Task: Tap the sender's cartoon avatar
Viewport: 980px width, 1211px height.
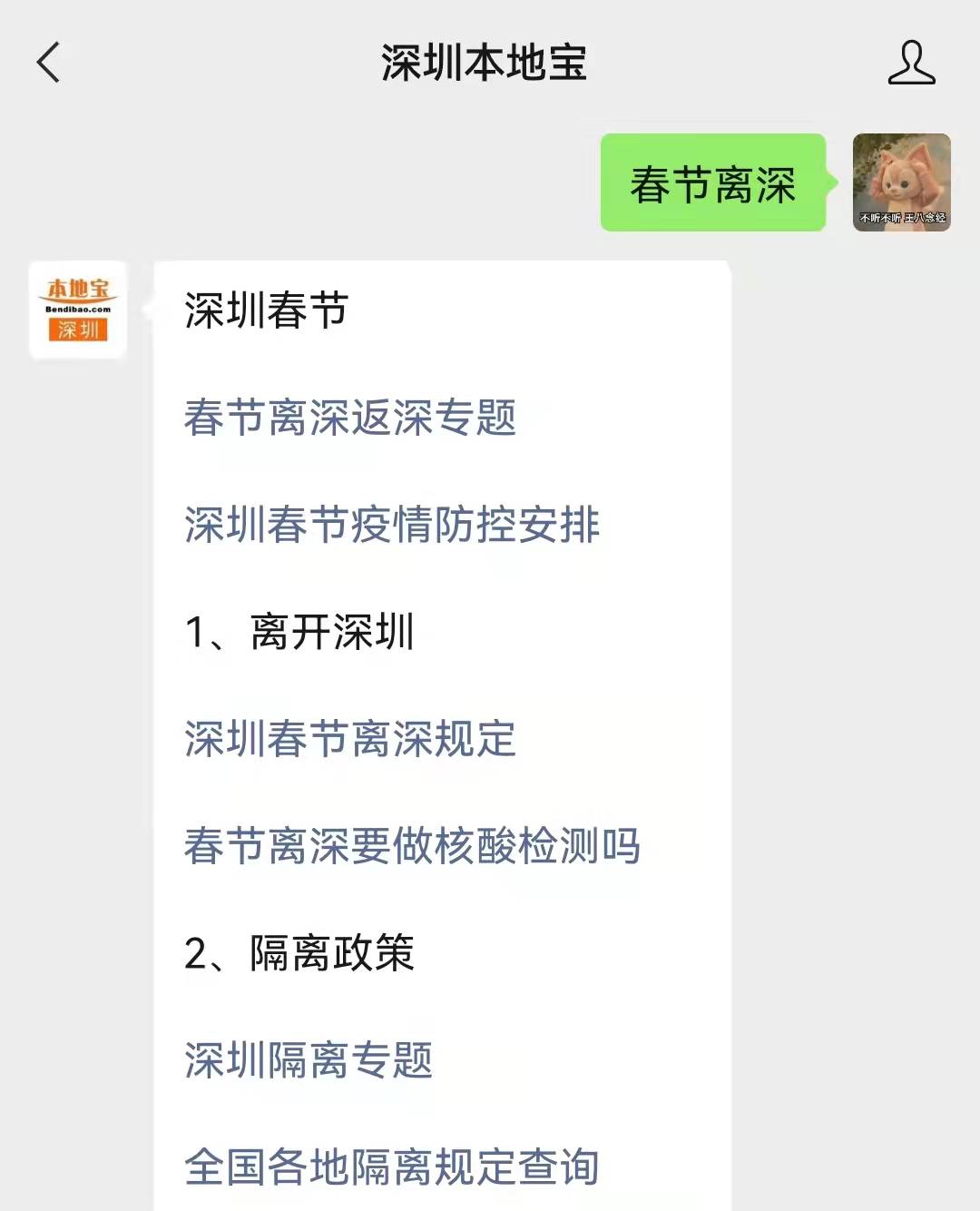Action: pyautogui.click(x=901, y=182)
